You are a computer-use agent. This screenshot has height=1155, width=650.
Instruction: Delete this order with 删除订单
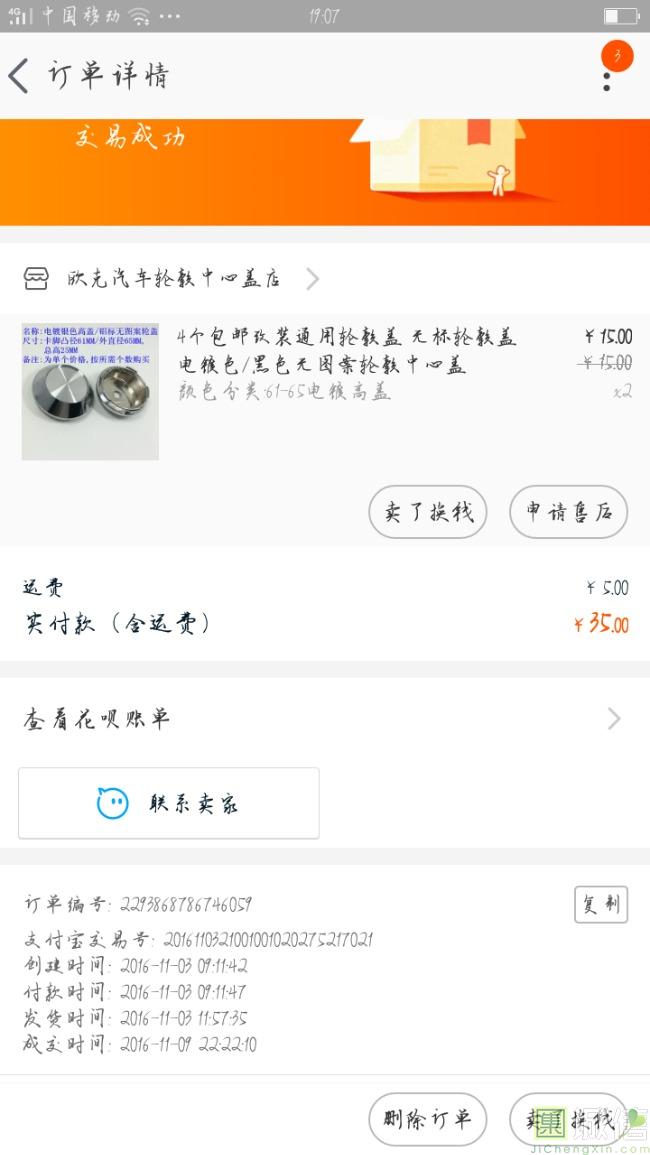click(x=428, y=1119)
